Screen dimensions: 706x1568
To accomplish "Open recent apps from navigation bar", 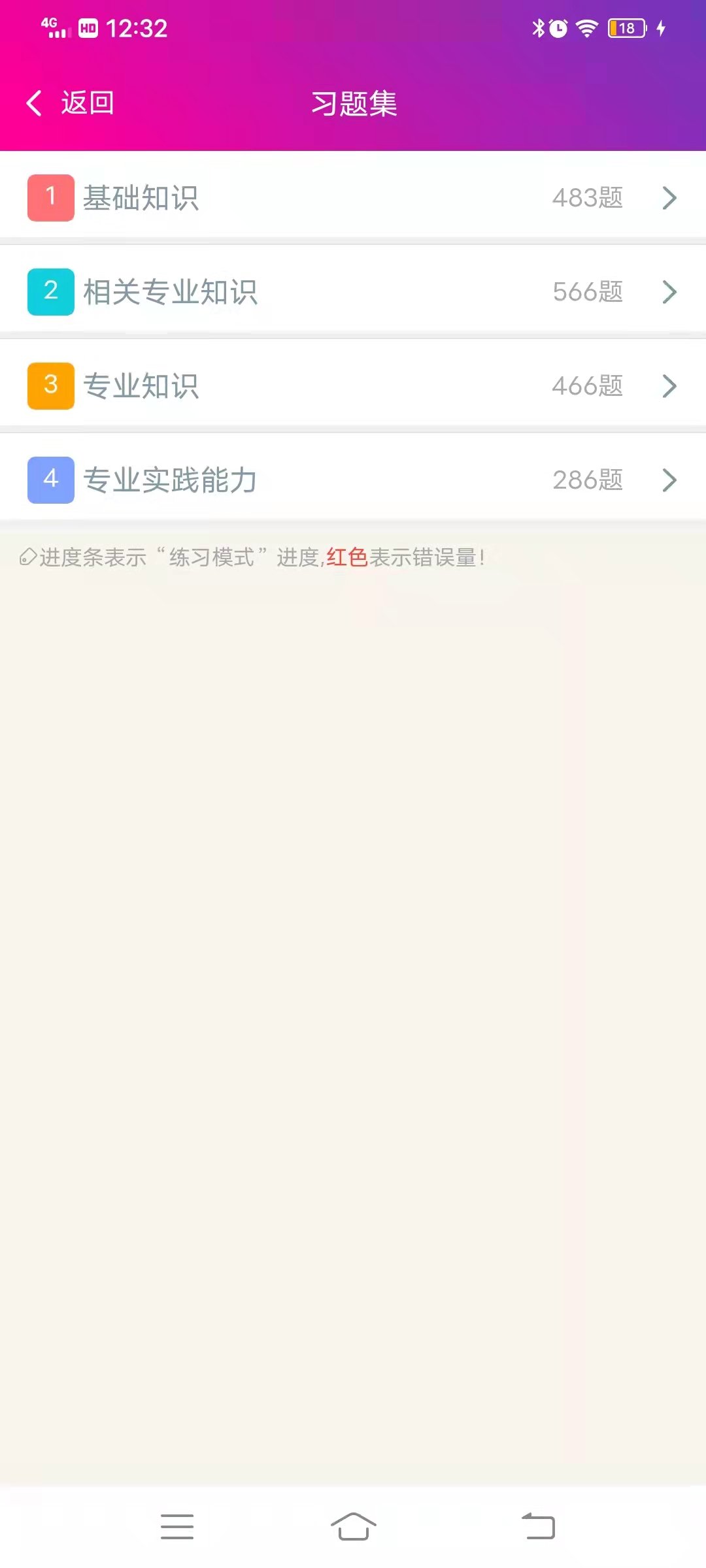I will tap(177, 1526).
